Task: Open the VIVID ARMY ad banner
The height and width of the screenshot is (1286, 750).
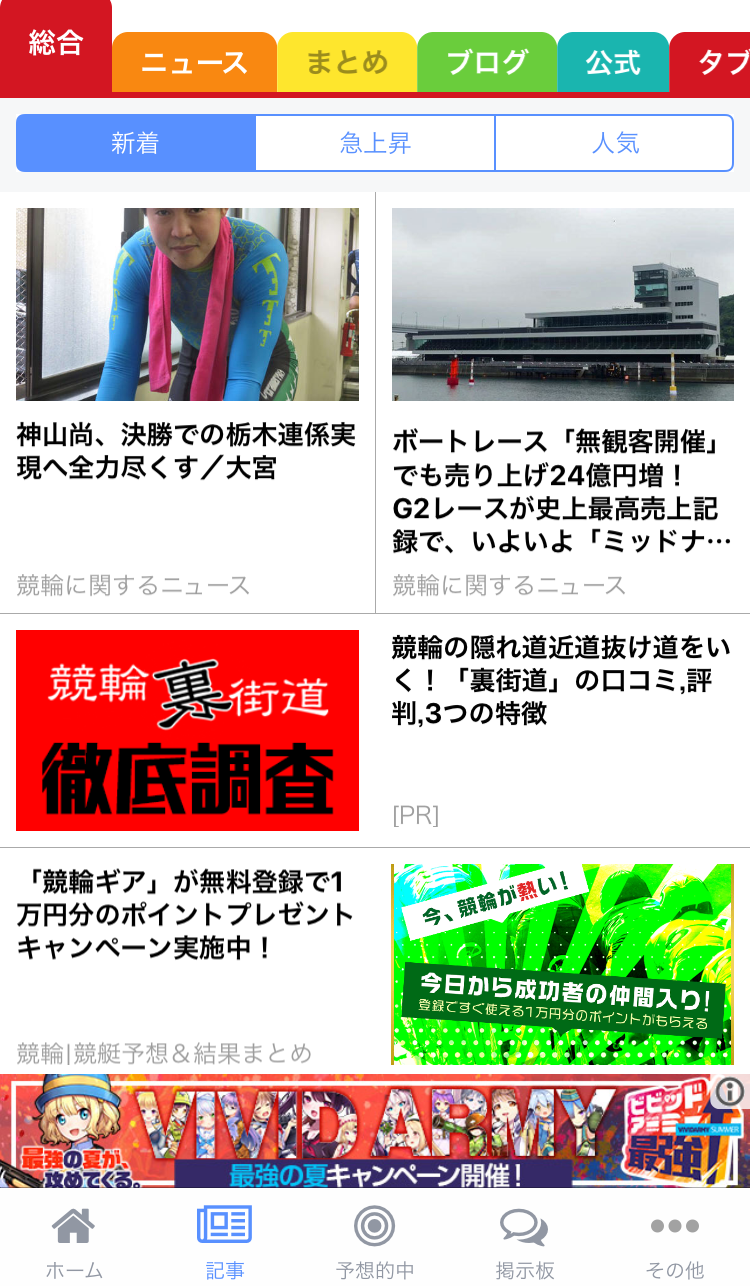Action: pos(360,1130)
